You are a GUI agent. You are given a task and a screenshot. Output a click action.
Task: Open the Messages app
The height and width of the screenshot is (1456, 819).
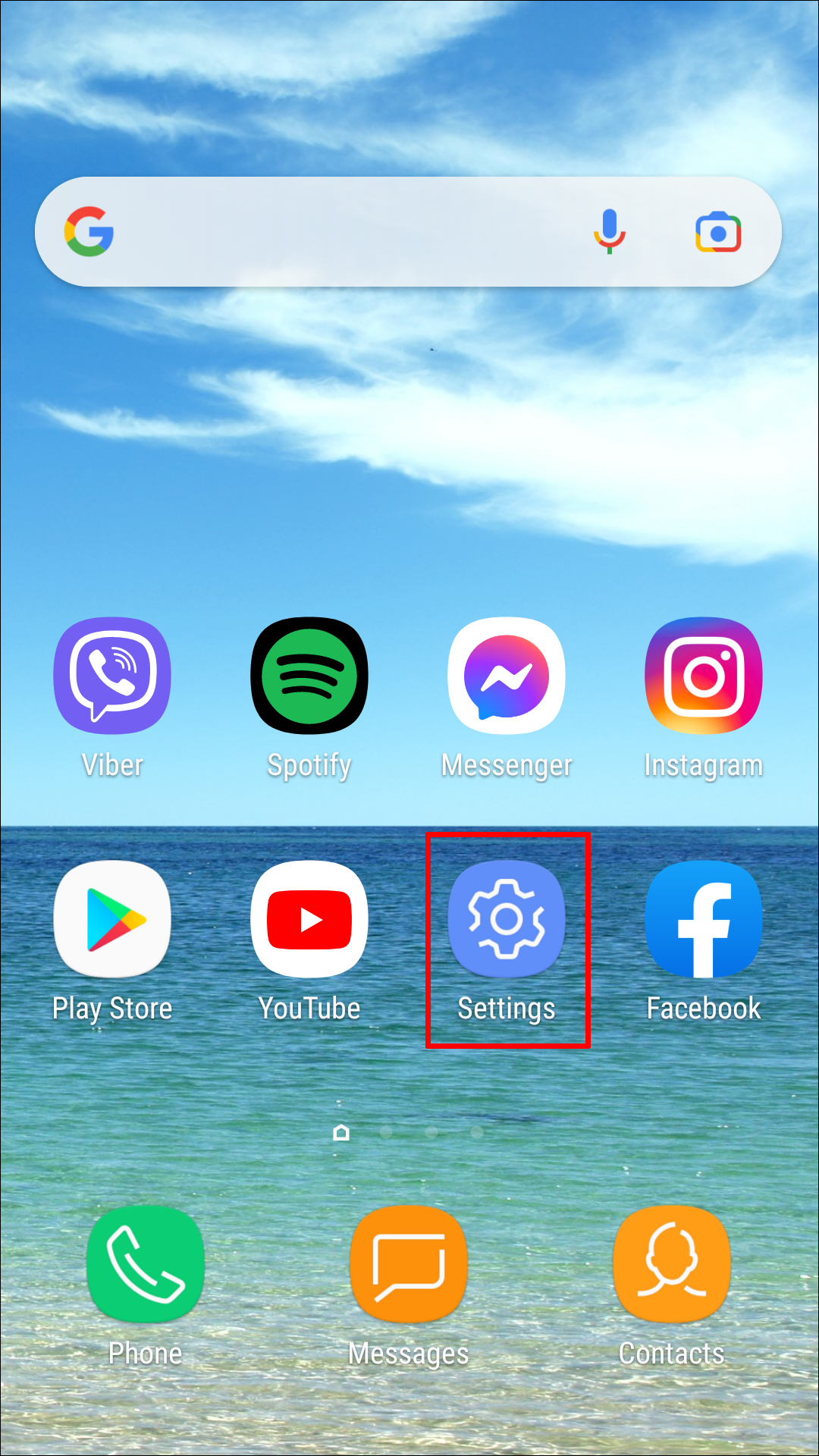408,1265
